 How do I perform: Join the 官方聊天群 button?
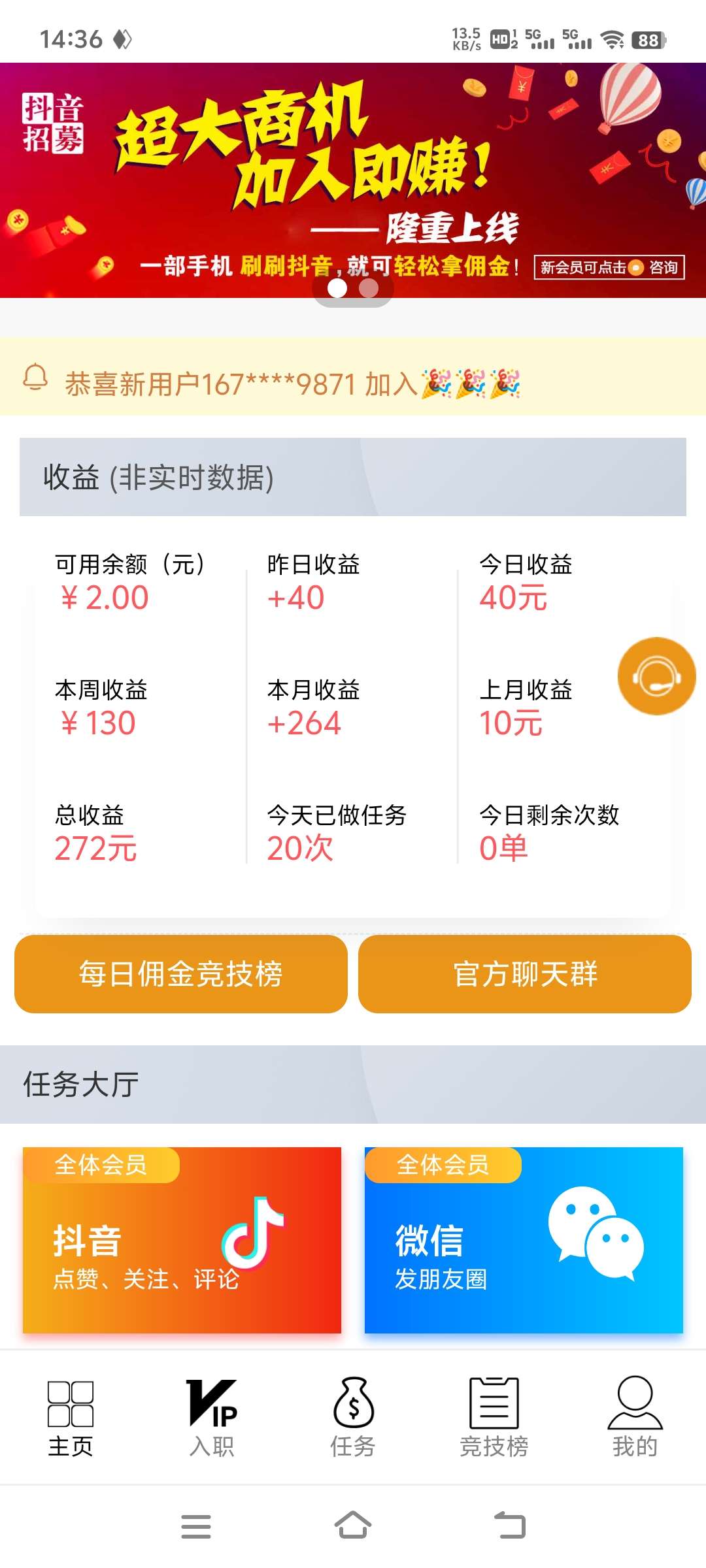click(525, 974)
